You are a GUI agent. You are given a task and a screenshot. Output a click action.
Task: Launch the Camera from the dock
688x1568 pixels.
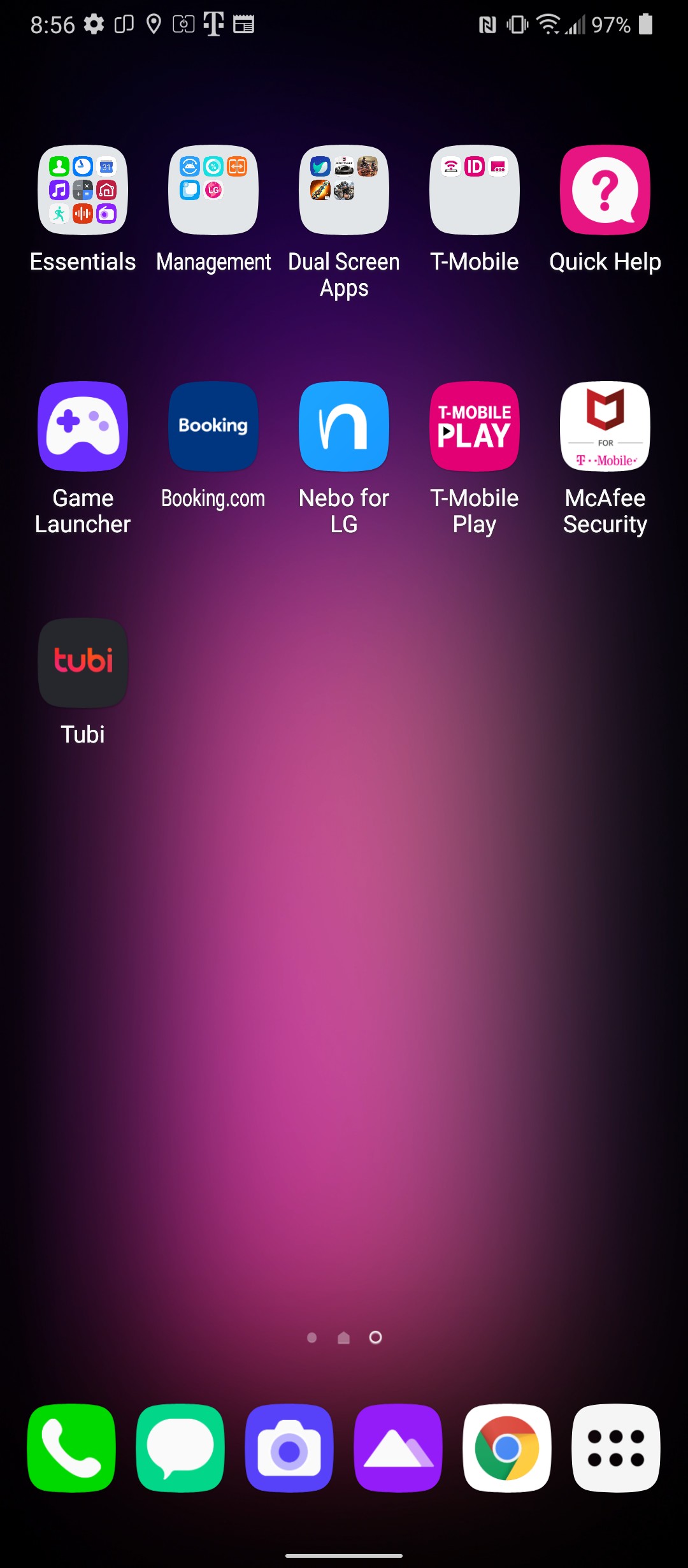point(289,1448)
